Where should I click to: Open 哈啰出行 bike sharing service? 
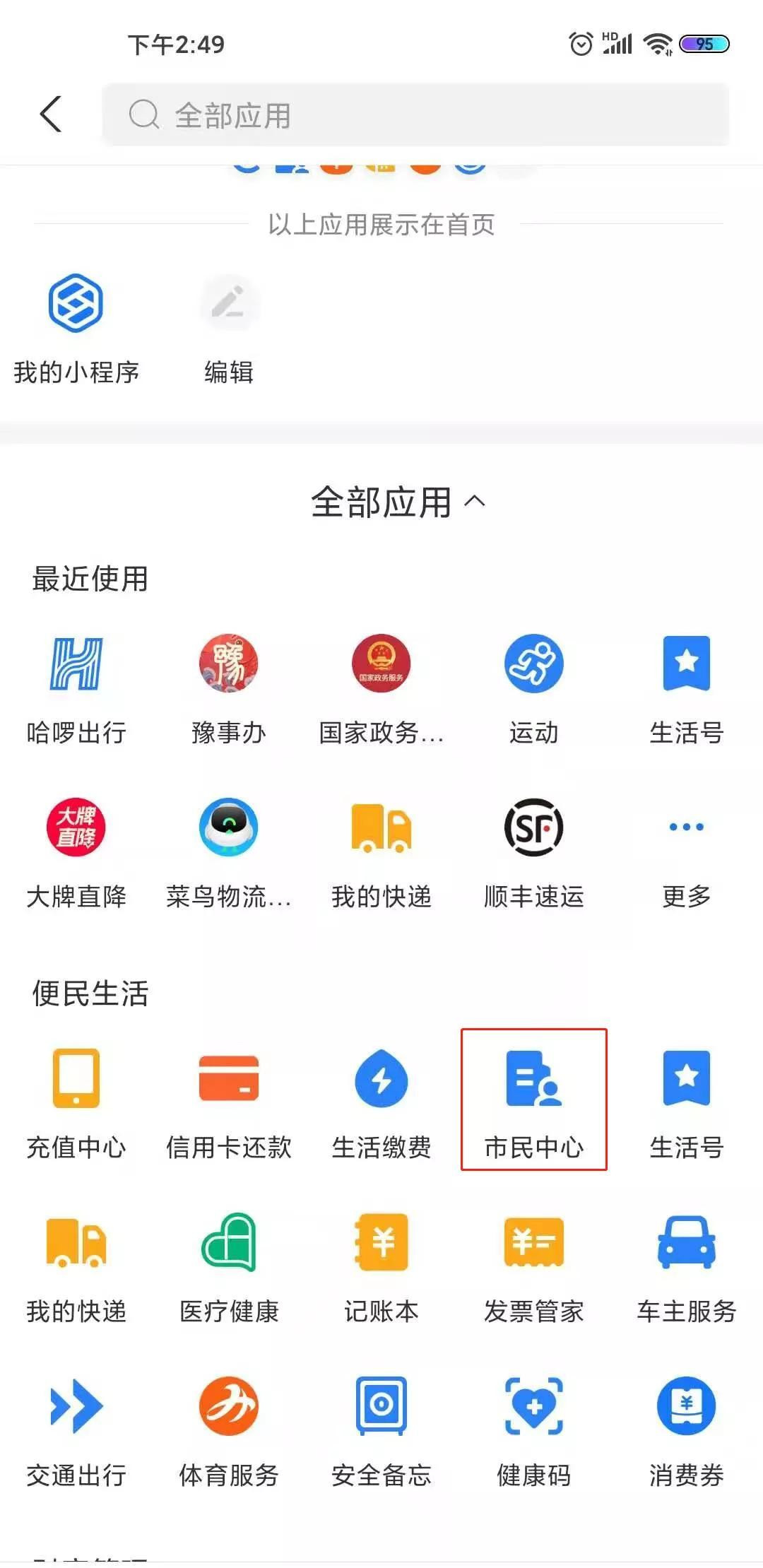click(x=76, y=683)
